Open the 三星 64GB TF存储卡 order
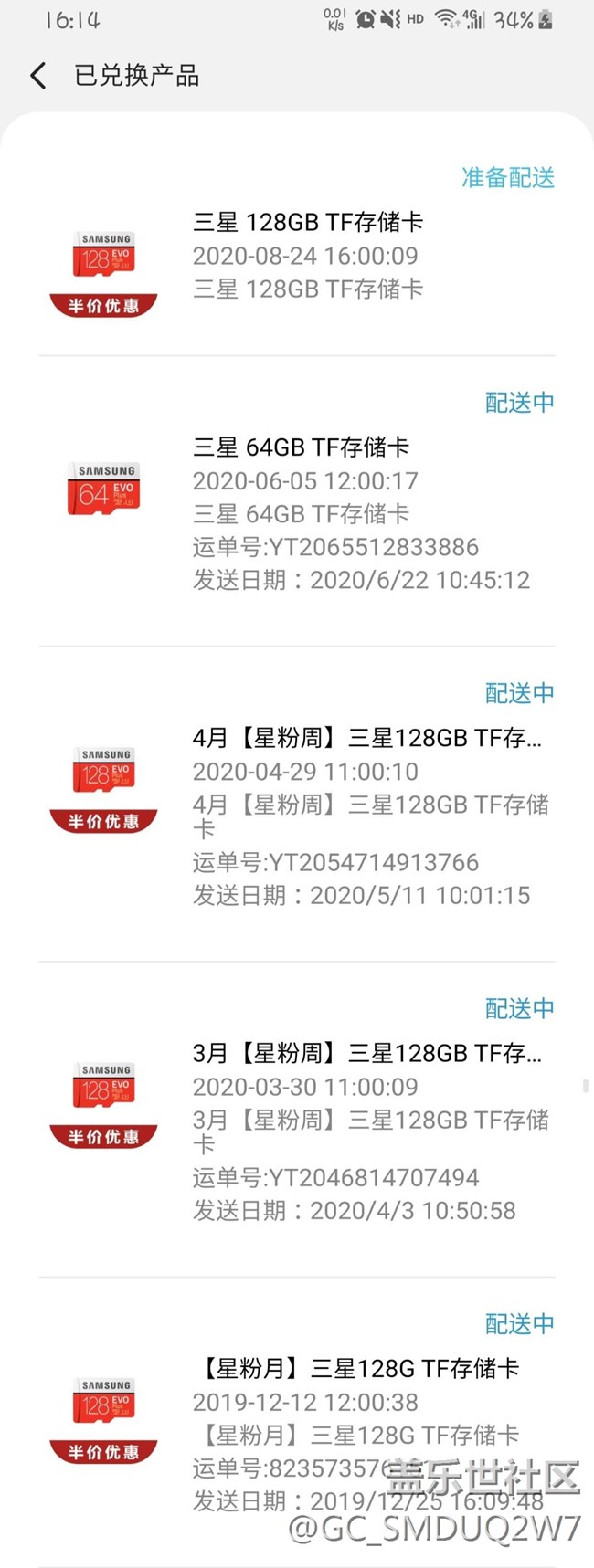 (x=301, y=447)
